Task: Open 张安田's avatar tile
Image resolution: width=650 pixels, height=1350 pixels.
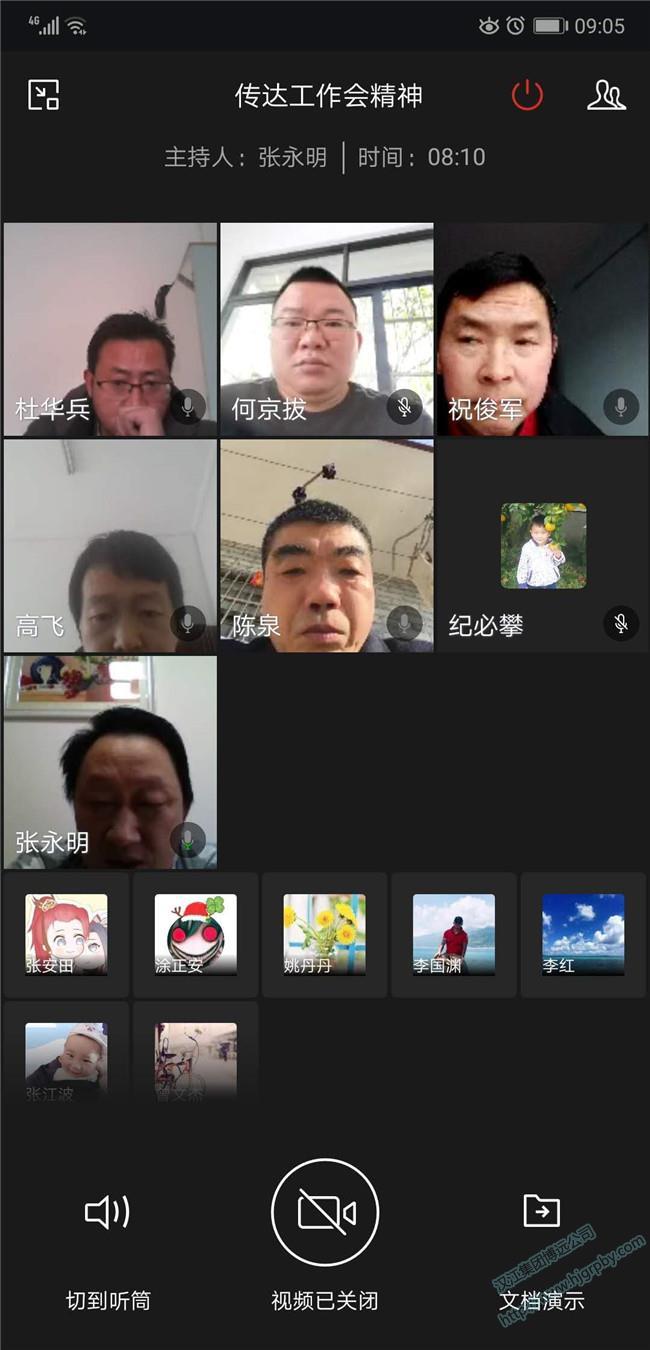Action: pyautogui.click(x=66, y=934)
